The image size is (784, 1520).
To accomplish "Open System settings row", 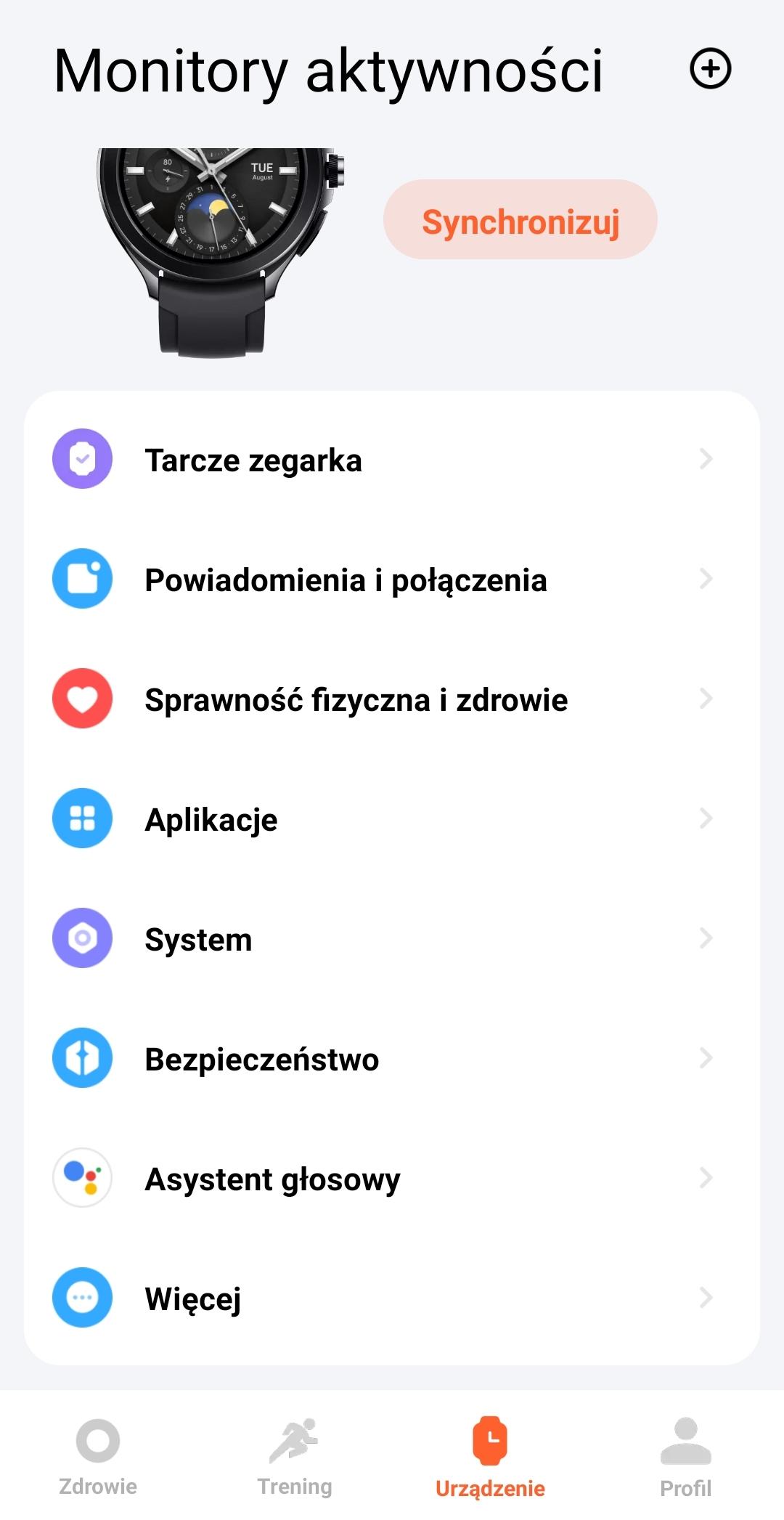I will click(x=392, y=939).
